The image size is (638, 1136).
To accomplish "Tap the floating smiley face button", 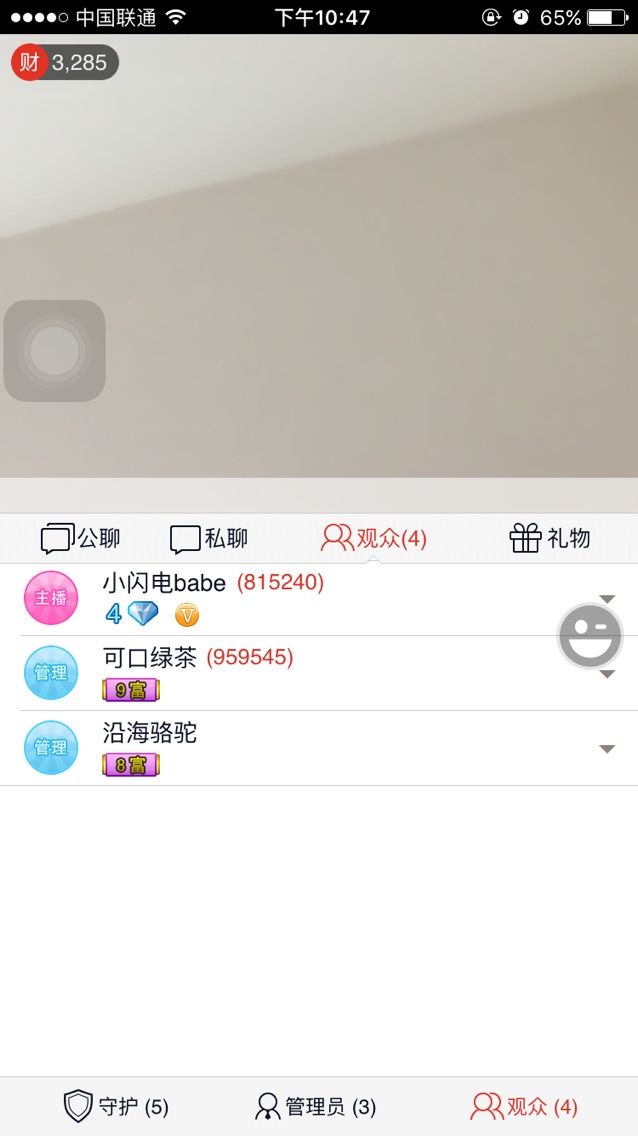I will tap(590, 636).
